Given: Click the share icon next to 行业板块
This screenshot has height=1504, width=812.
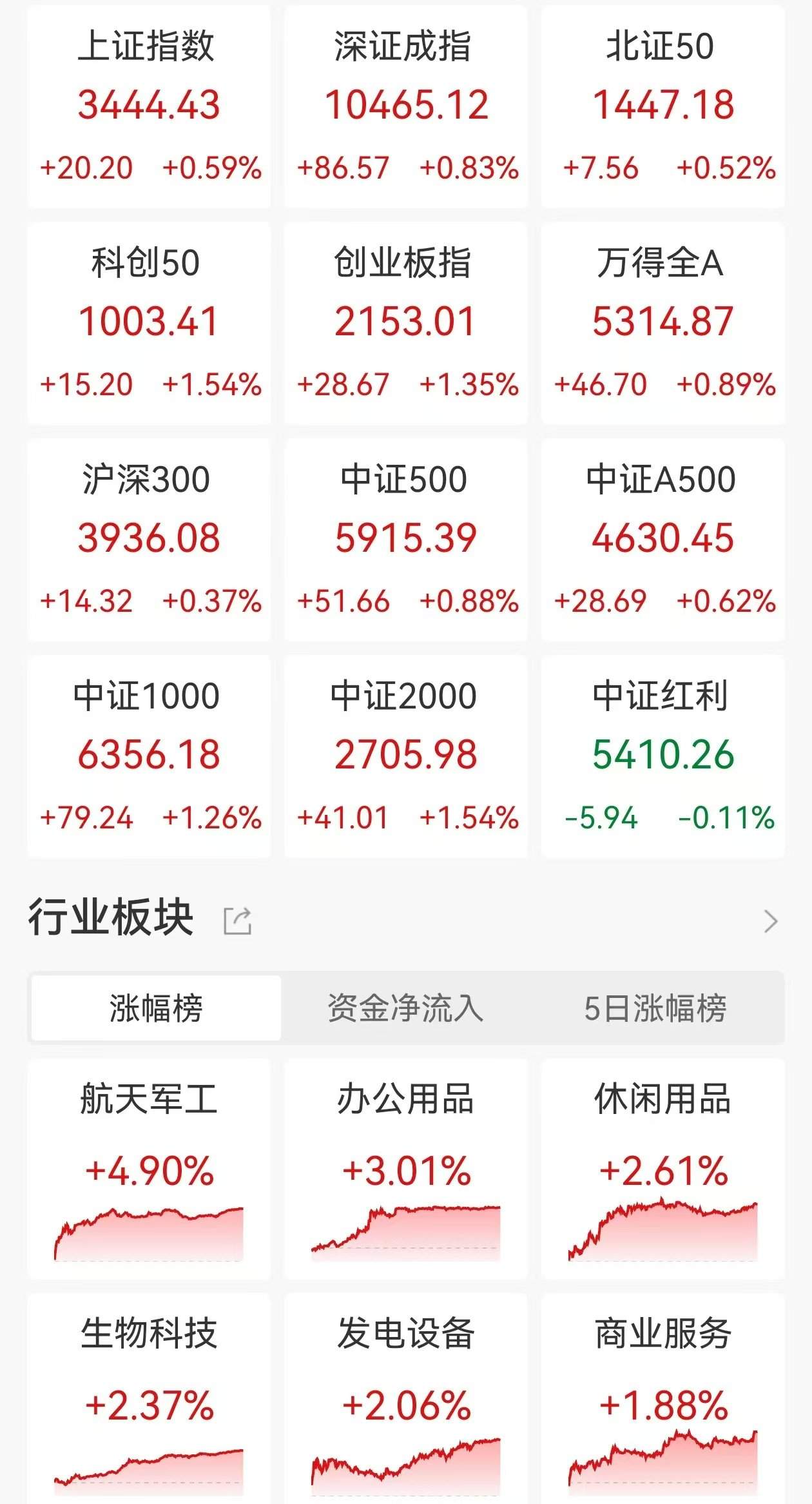Looking at the screenshot, I should [238, 921].
